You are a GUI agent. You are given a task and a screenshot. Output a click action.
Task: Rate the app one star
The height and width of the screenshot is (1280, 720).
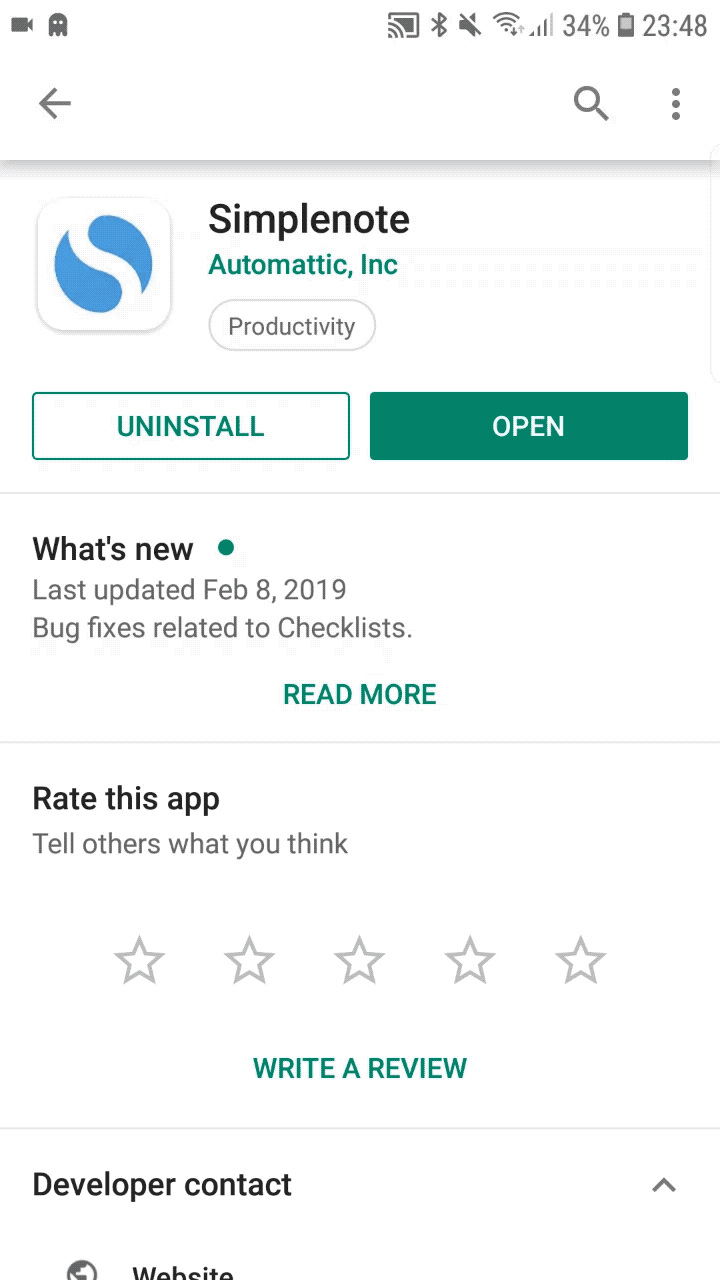pyautogui.click(x=139, y=959)
